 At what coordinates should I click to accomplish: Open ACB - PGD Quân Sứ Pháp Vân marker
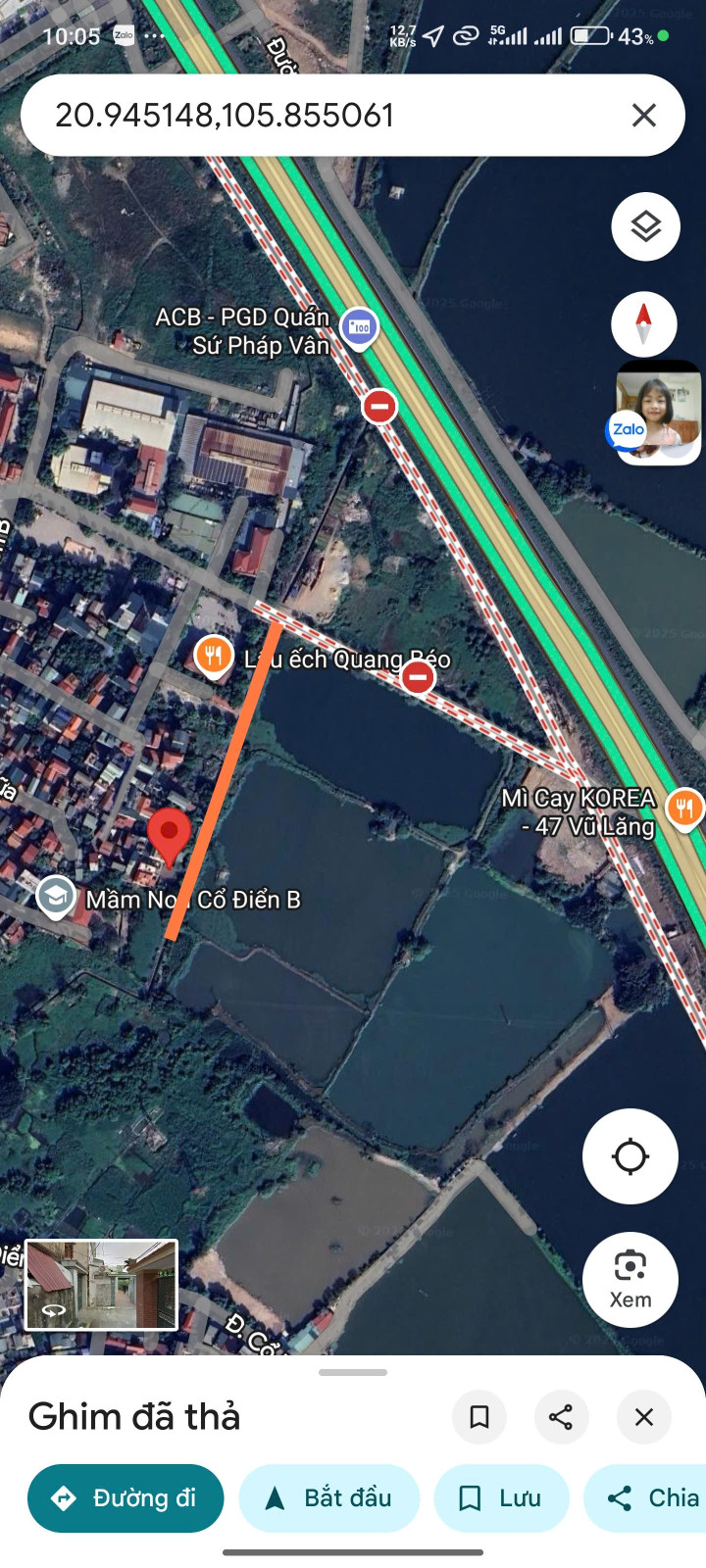[360, 327]
